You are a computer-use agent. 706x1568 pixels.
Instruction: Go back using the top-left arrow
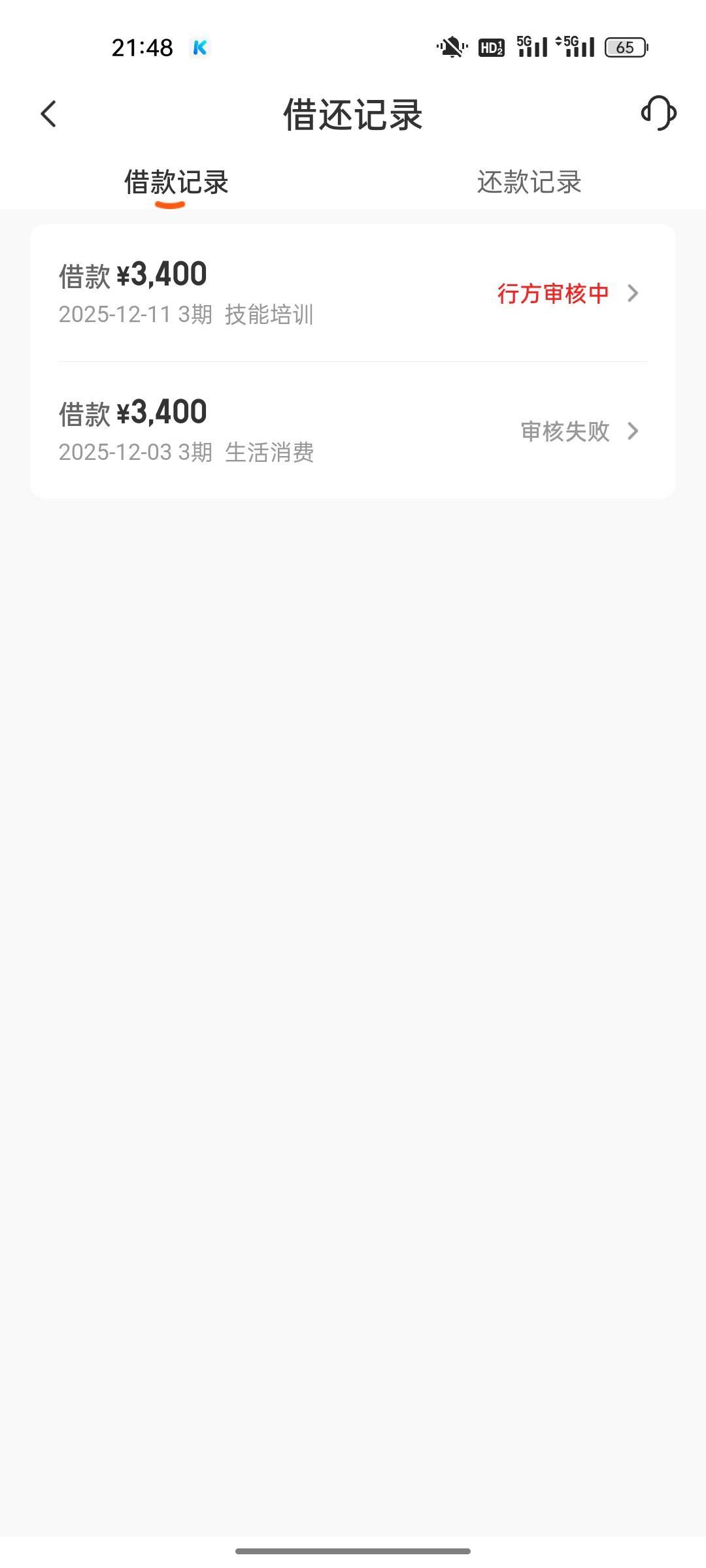(48, 114)
